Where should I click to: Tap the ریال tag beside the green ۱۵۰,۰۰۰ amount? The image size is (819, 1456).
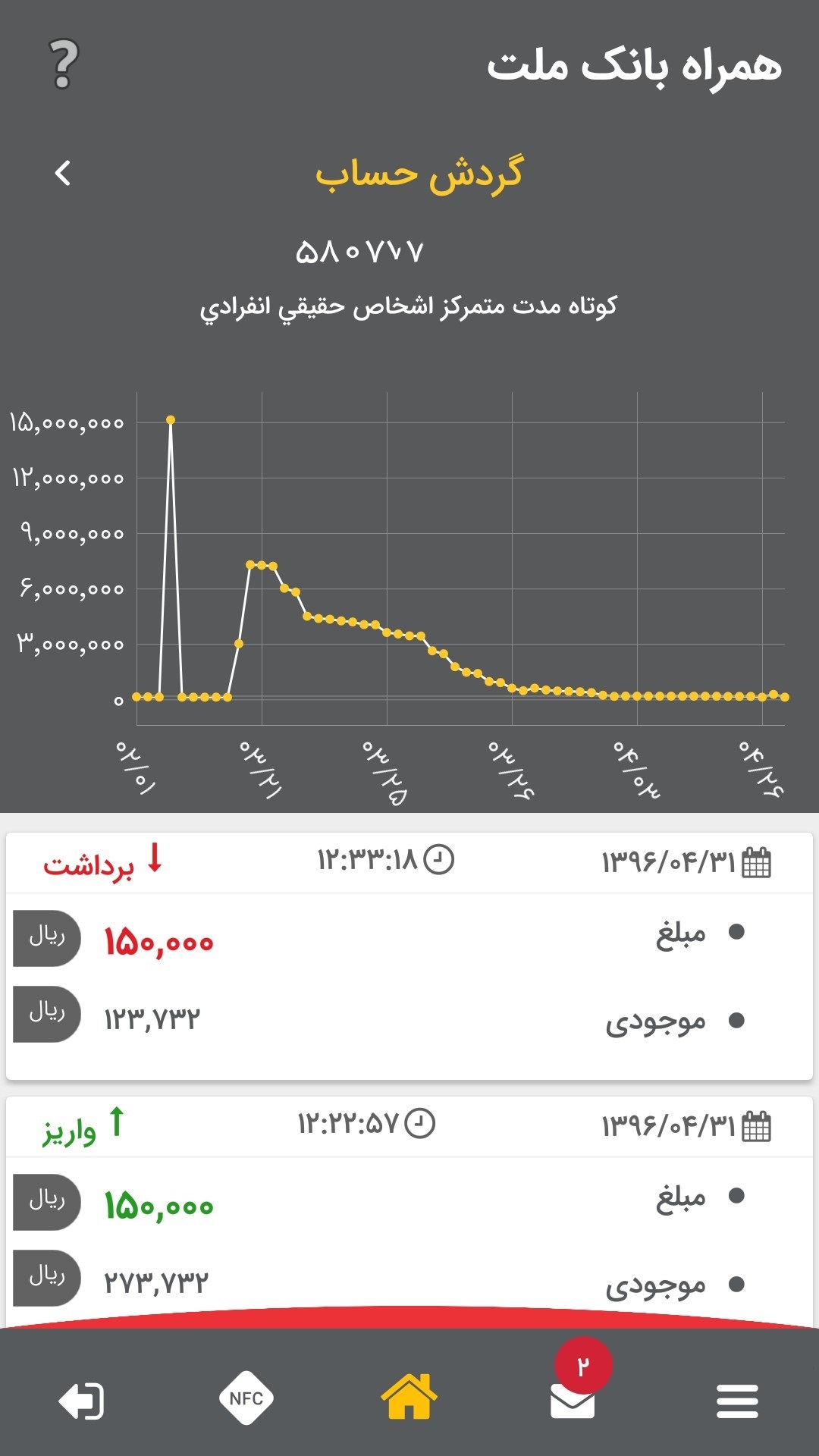45,1203
